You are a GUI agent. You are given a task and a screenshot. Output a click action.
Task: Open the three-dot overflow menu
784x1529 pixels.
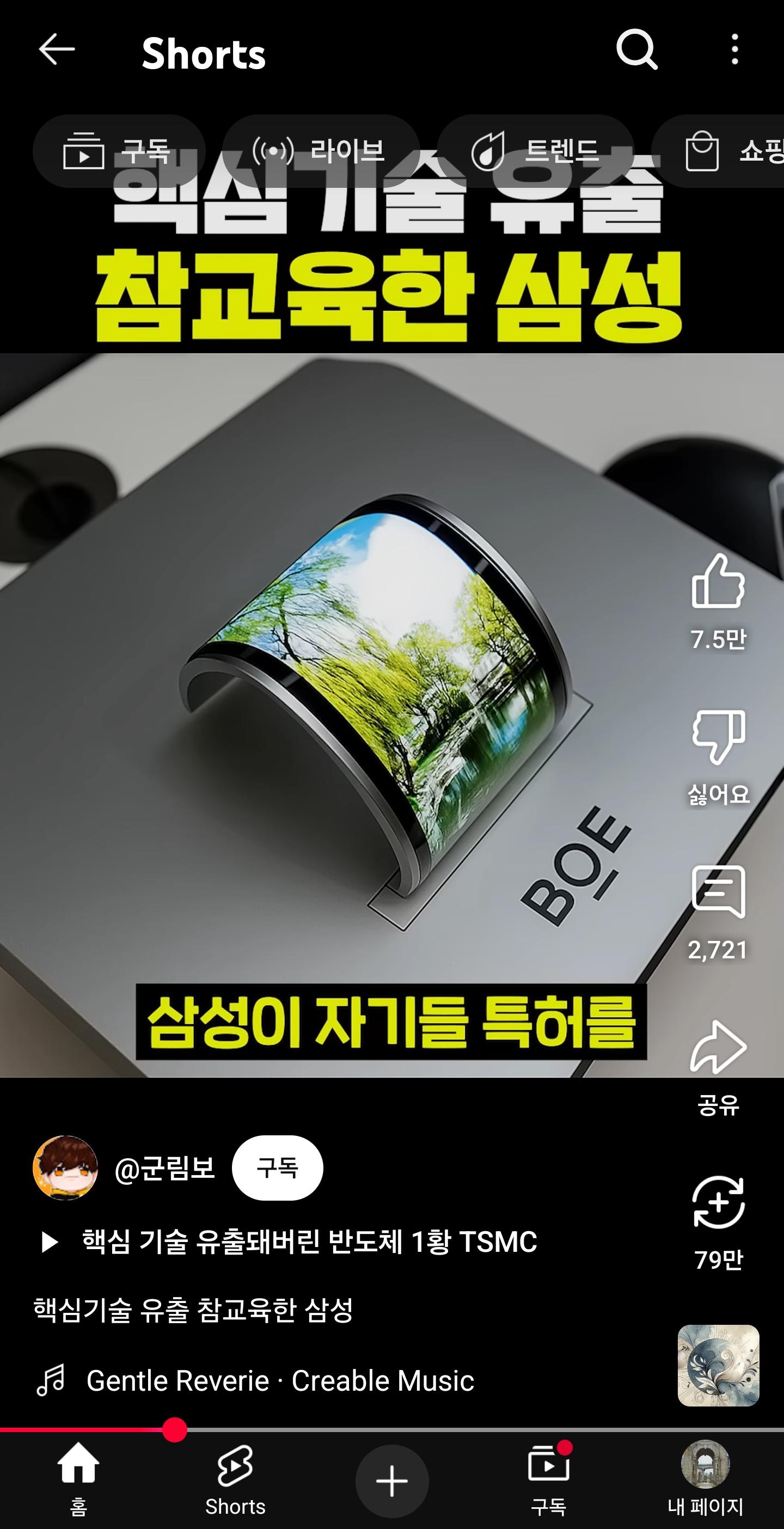[735, 49]
